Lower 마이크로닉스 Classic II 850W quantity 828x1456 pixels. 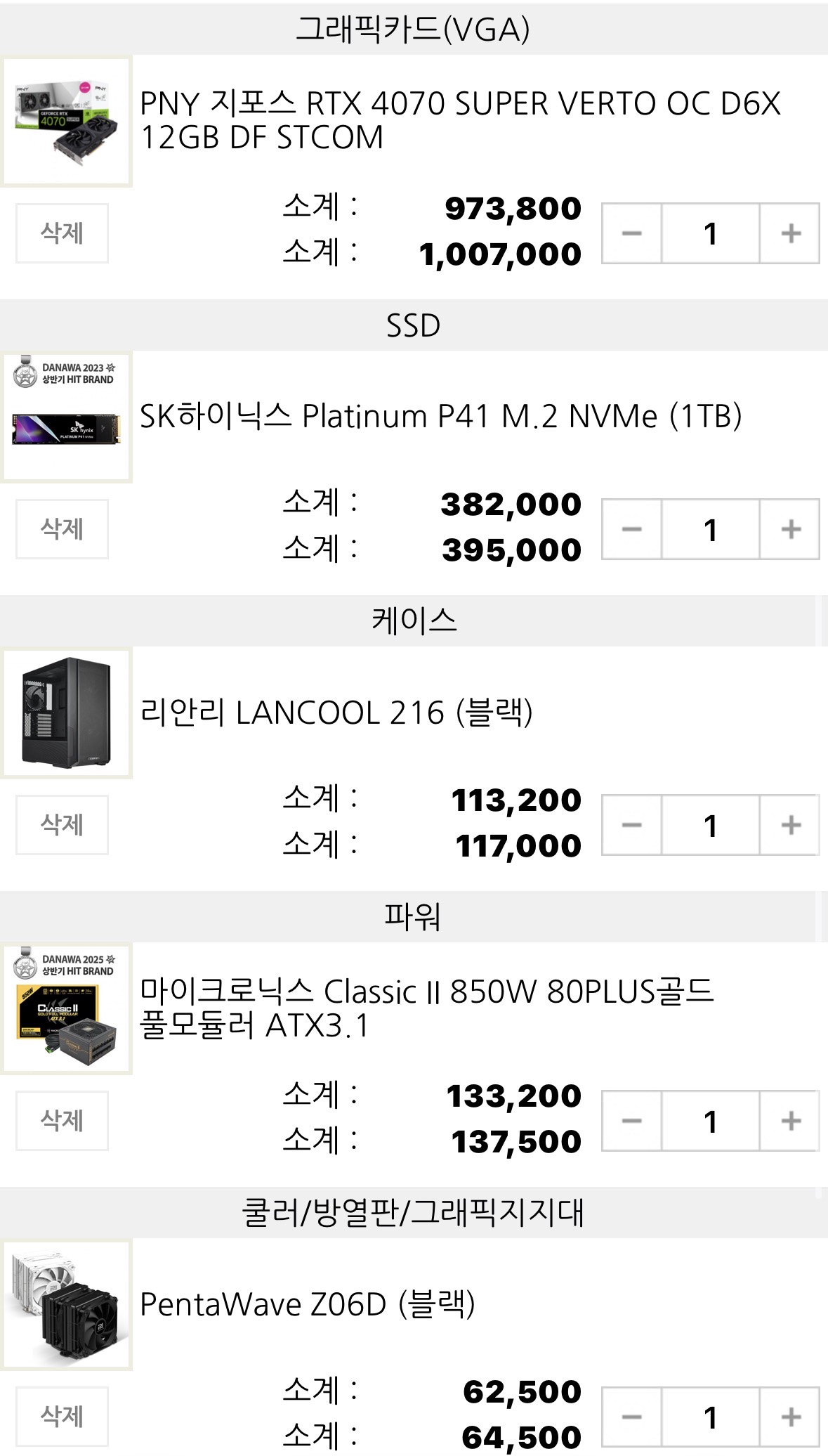(631, 1121)
